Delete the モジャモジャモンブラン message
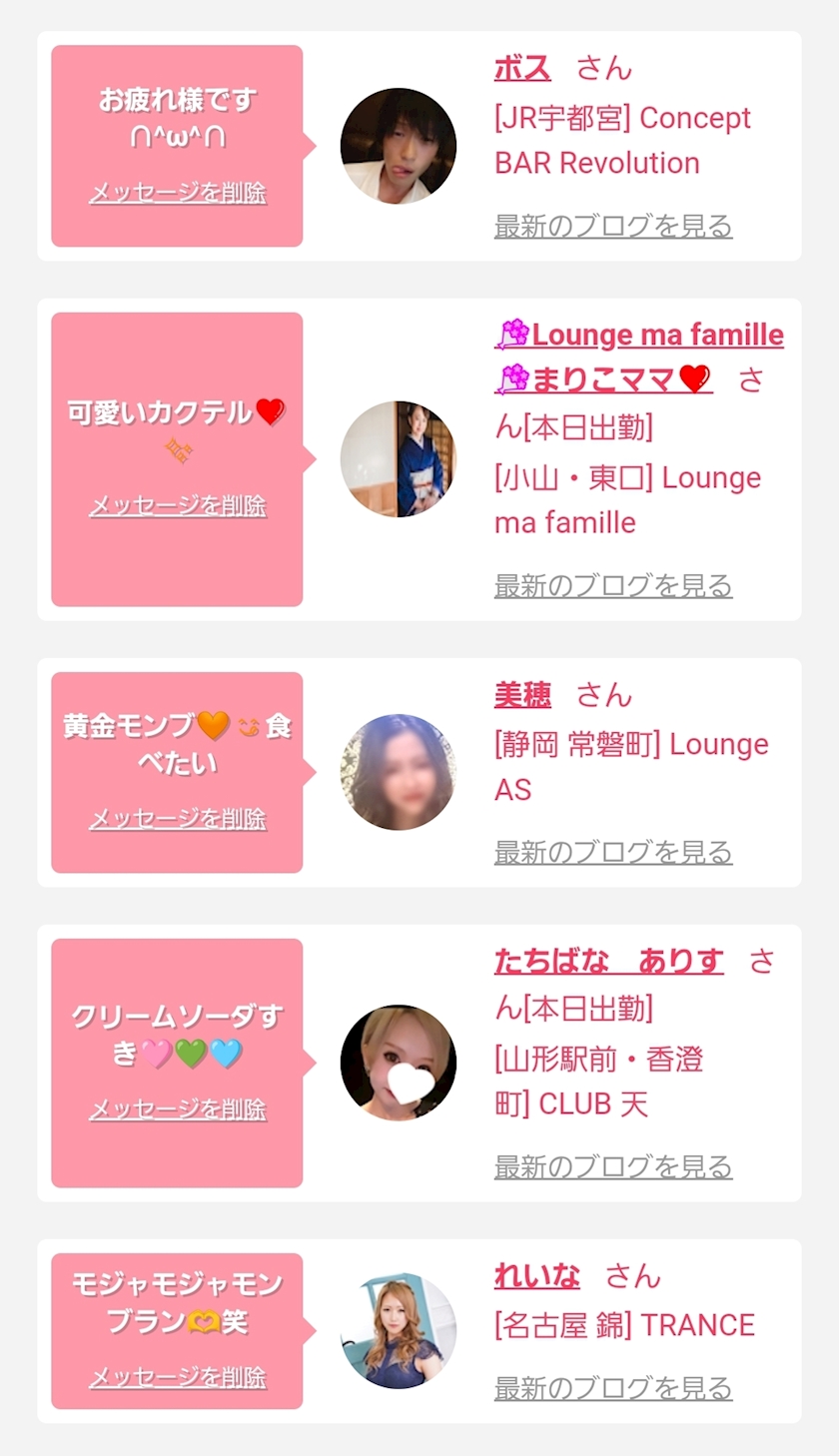 point(178,1377)
